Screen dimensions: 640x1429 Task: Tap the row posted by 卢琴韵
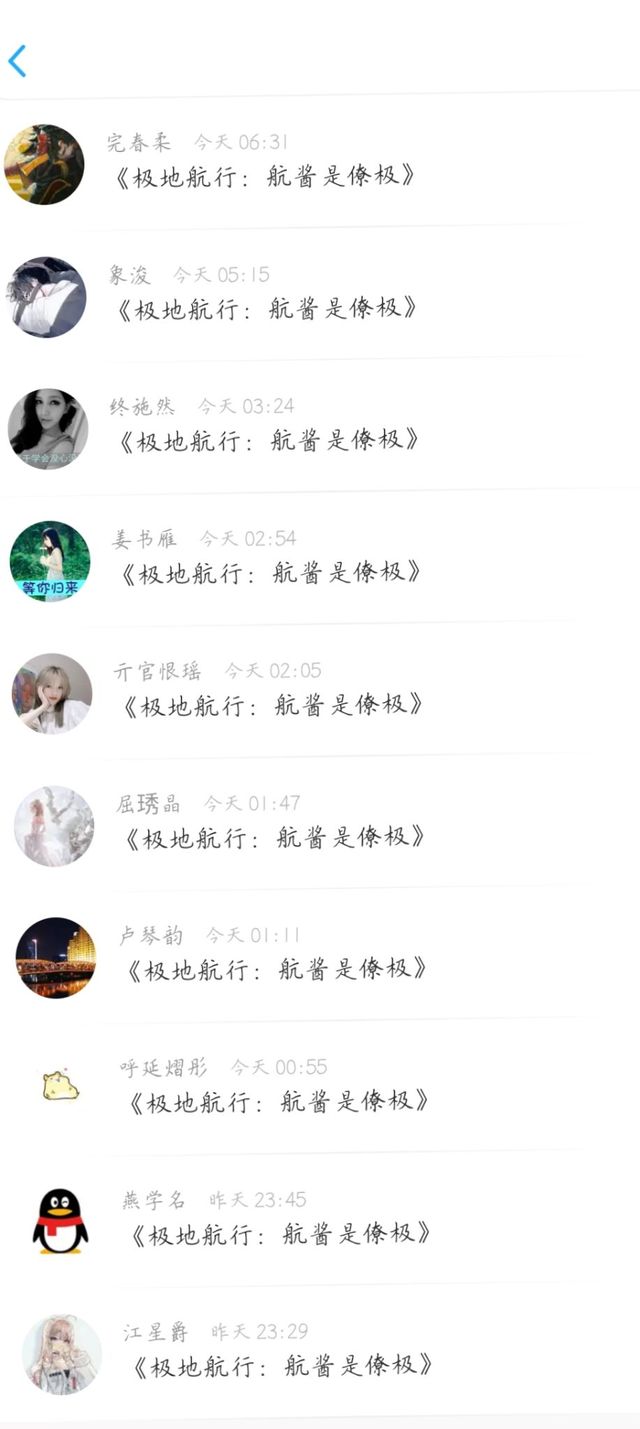pos(277,969)
